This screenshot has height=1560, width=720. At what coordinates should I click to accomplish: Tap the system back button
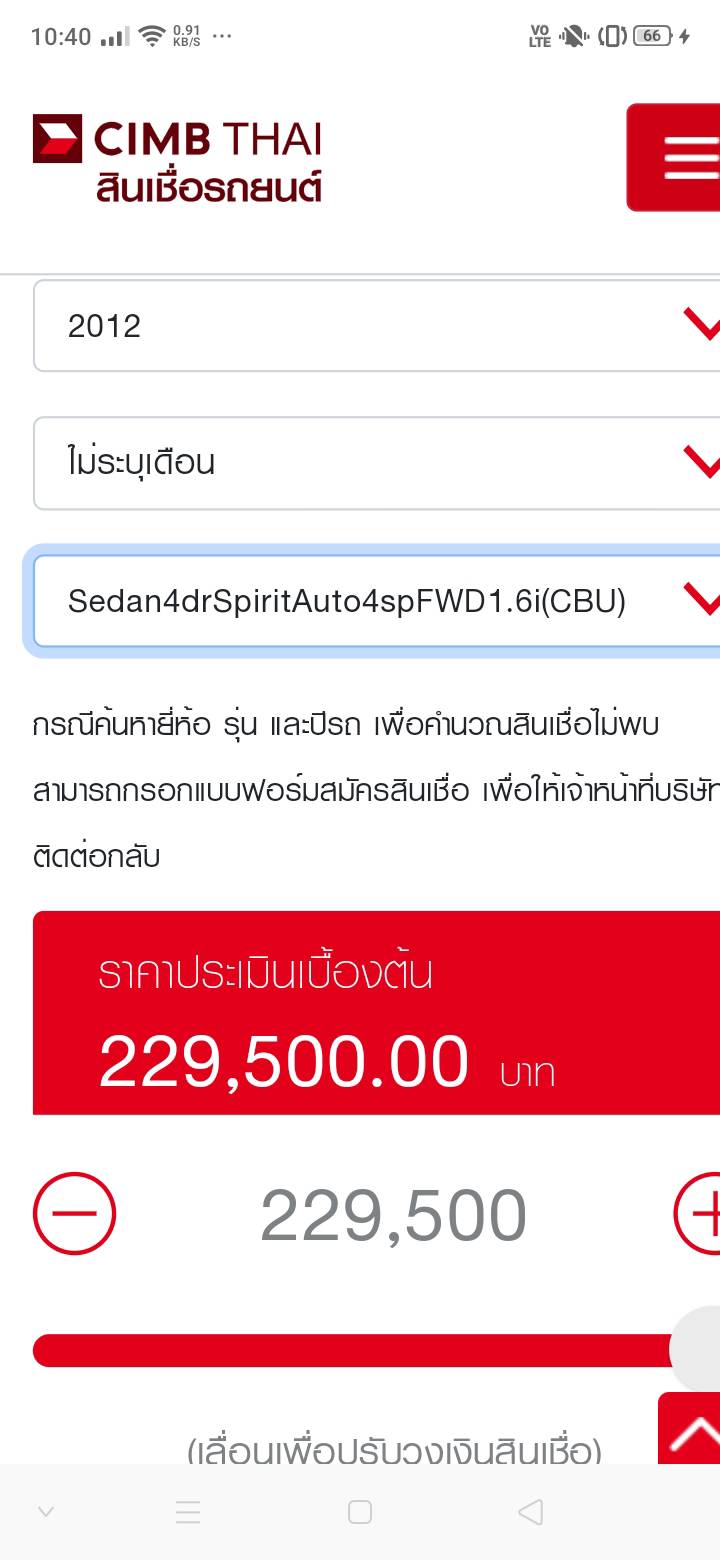click(x=531, y=1512)
